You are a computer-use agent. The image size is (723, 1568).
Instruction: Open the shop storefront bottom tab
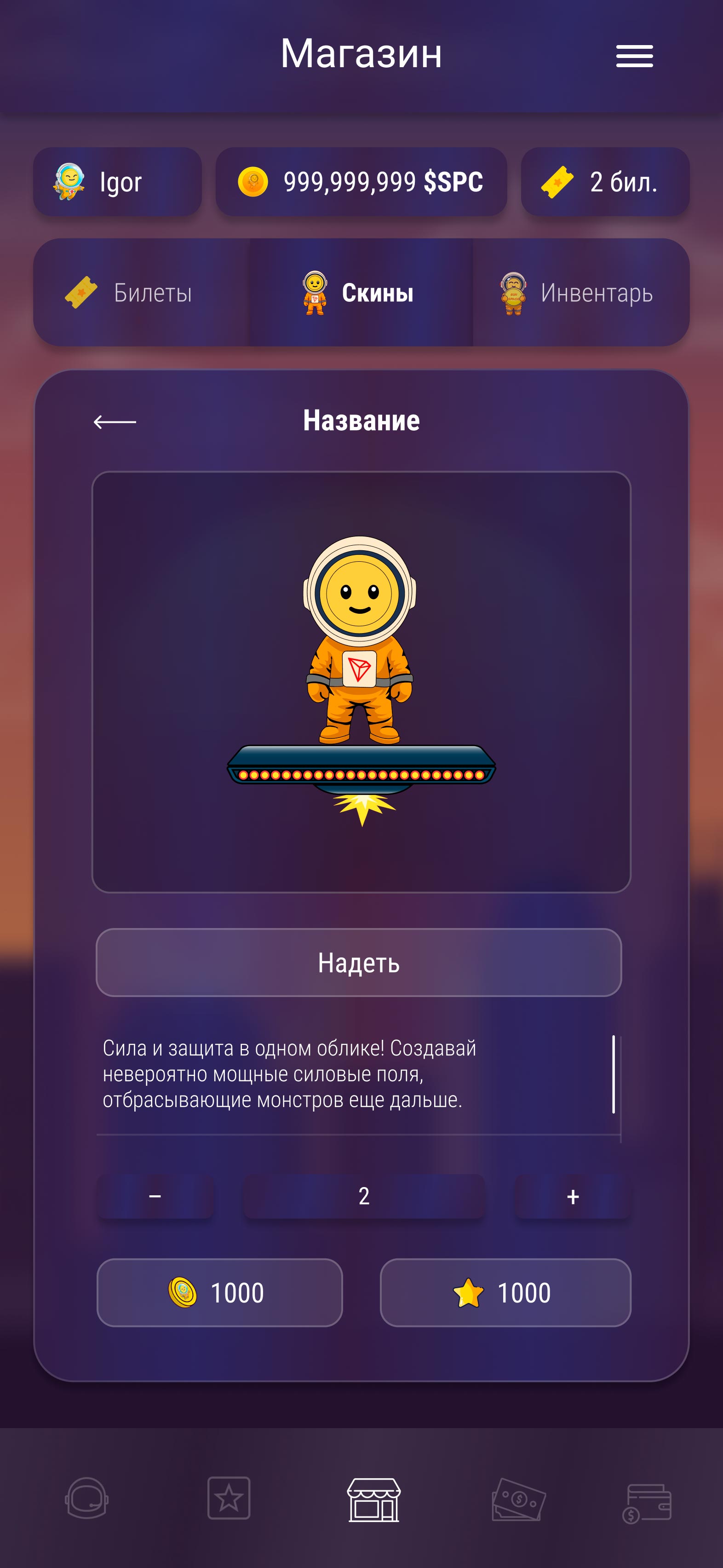(373, 1499)
